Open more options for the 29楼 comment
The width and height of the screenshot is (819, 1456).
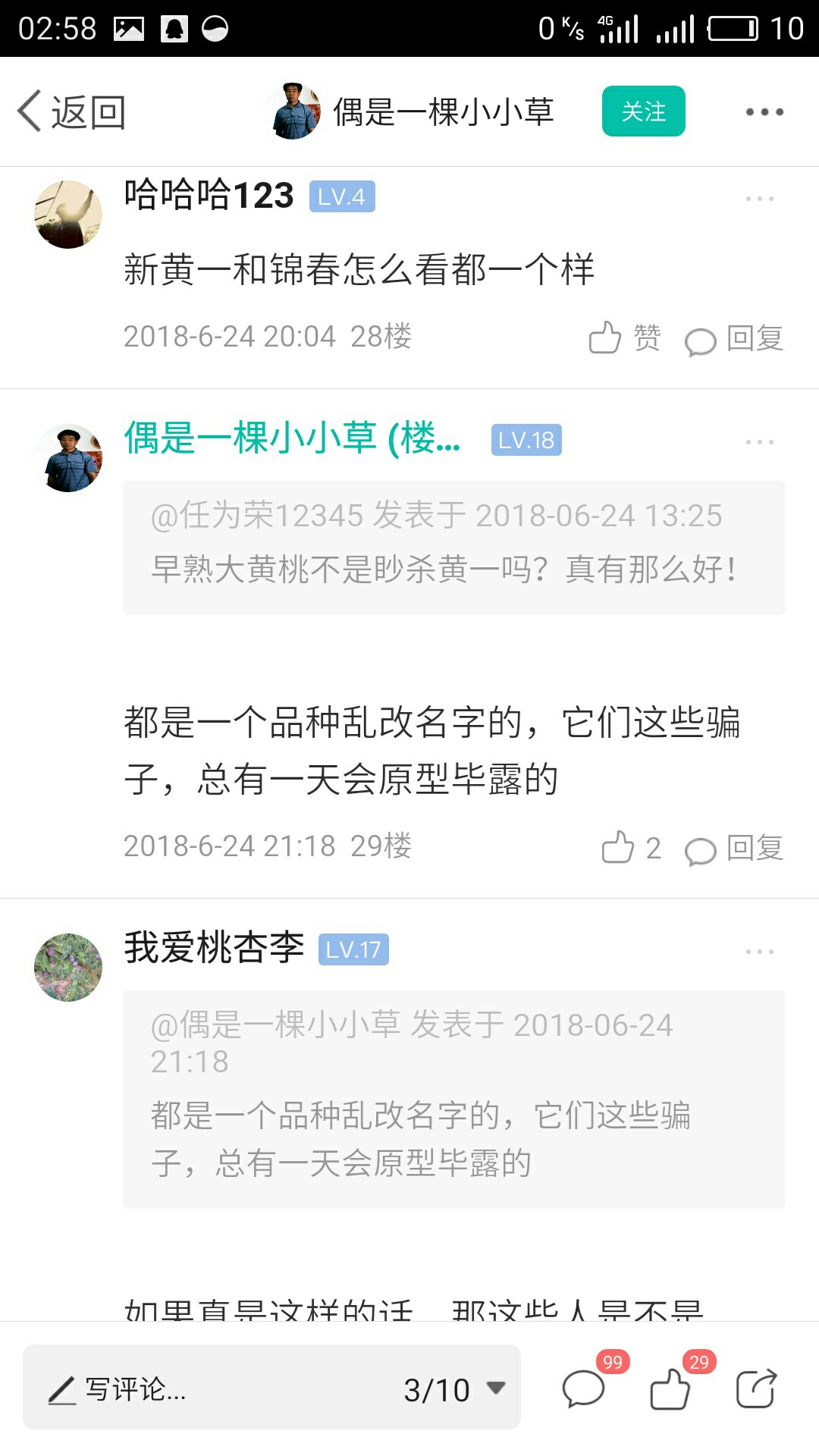coord(759,442)
